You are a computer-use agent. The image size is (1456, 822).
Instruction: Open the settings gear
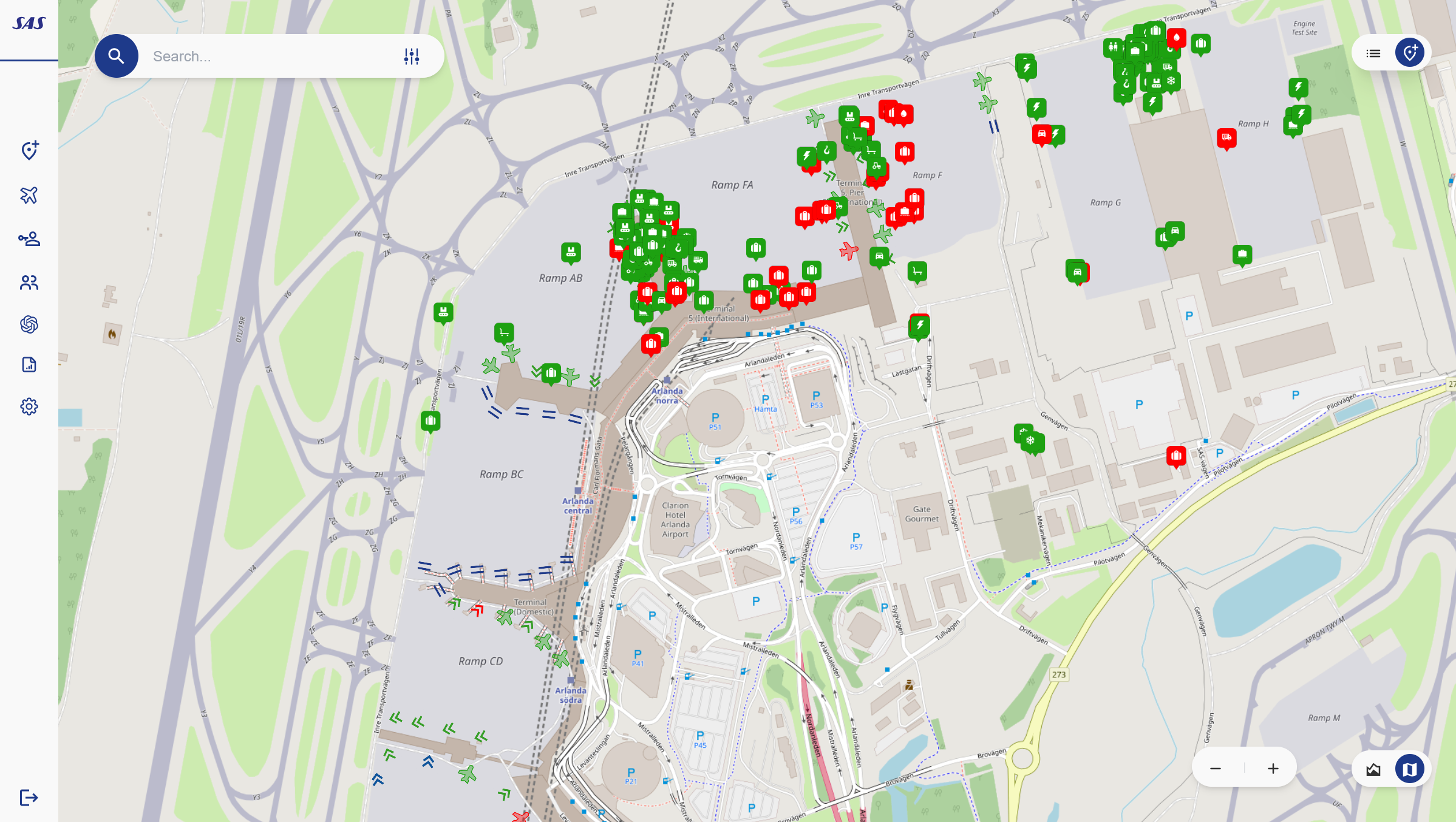pyautogui.click(x=29, y=406)
